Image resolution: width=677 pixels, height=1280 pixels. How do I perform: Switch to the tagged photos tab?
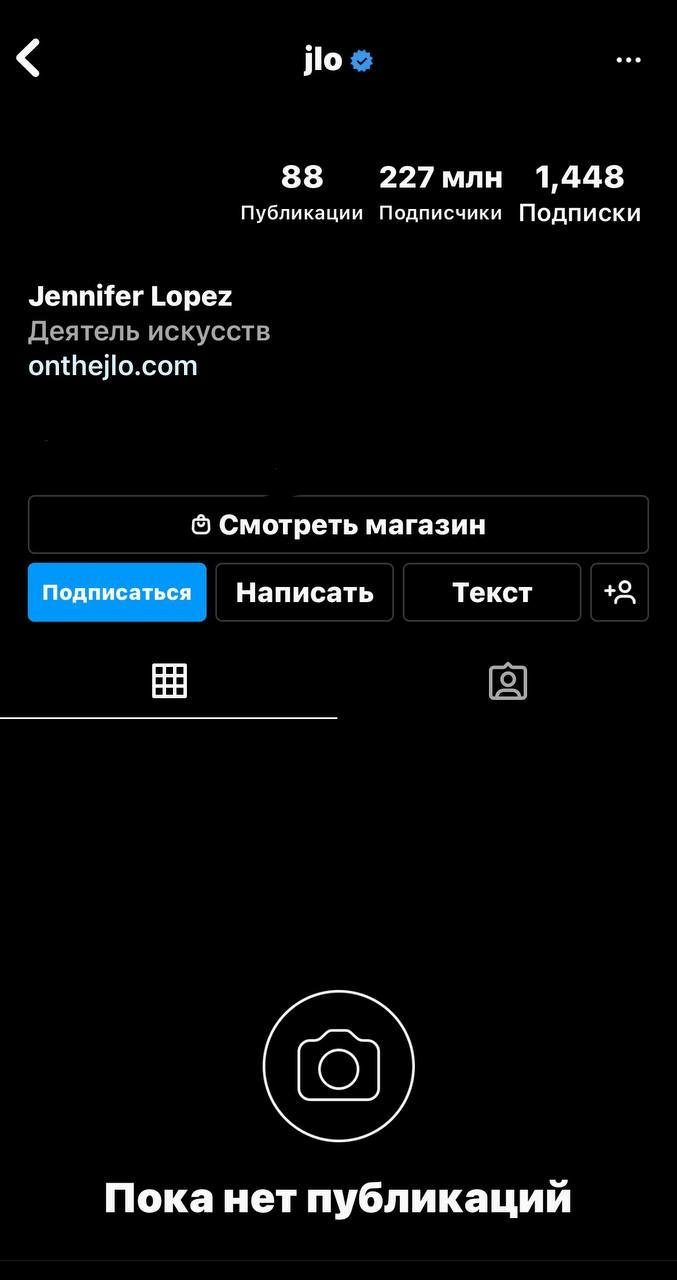[x=507, y=681]
